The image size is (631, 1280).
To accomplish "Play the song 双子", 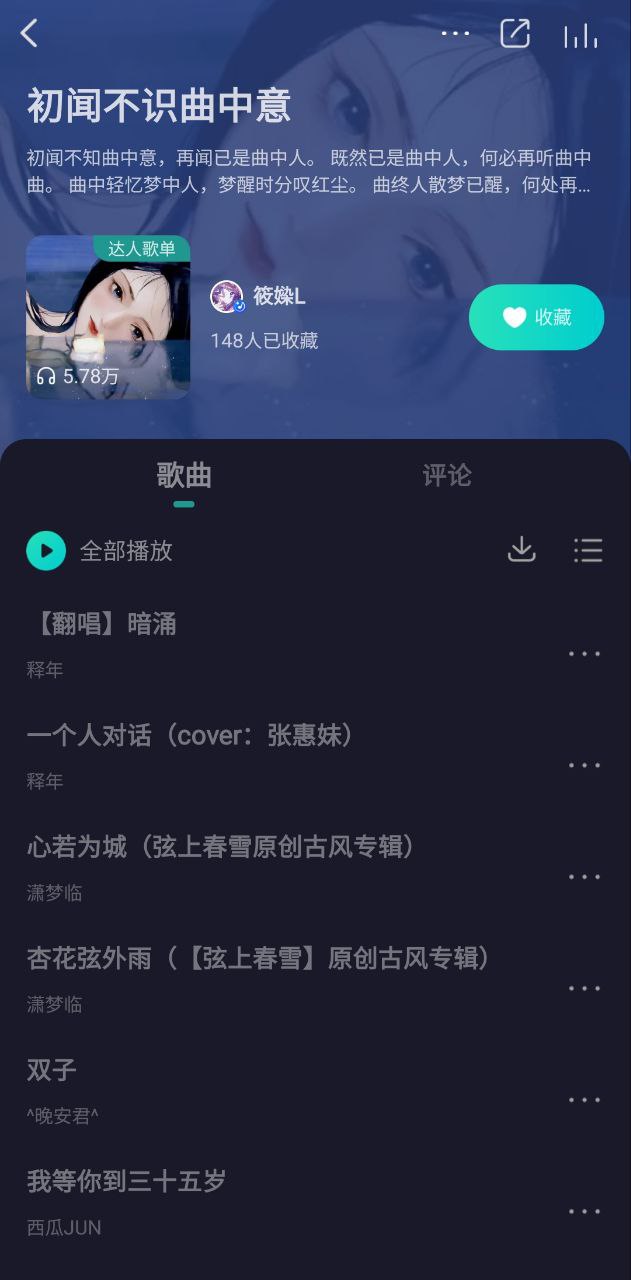I will coord(52,1071).
